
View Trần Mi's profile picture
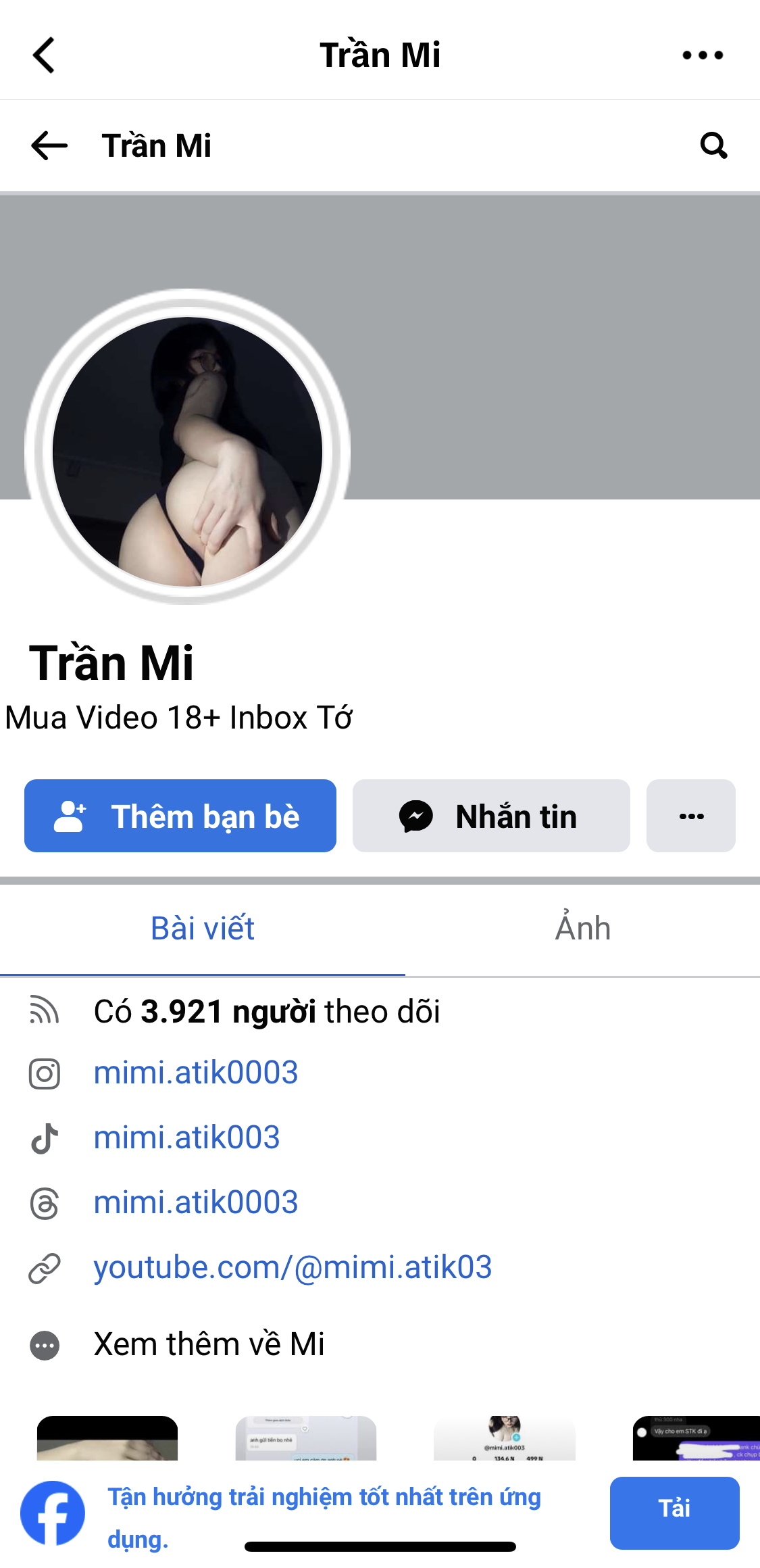coord(187,451)
